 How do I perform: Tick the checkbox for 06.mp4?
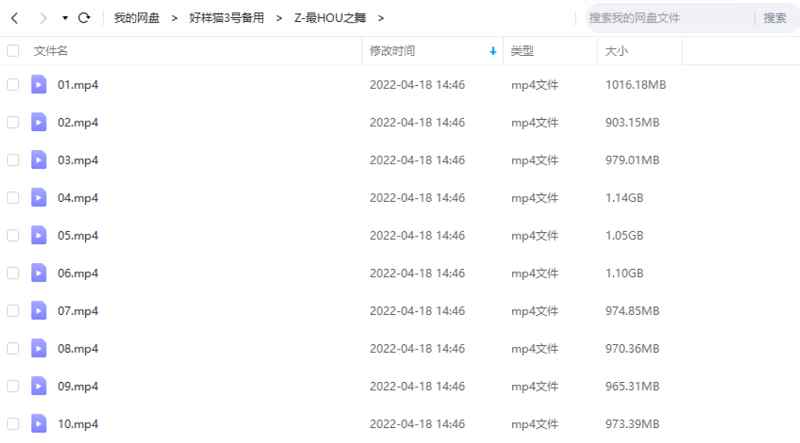[x=13, y=273]
